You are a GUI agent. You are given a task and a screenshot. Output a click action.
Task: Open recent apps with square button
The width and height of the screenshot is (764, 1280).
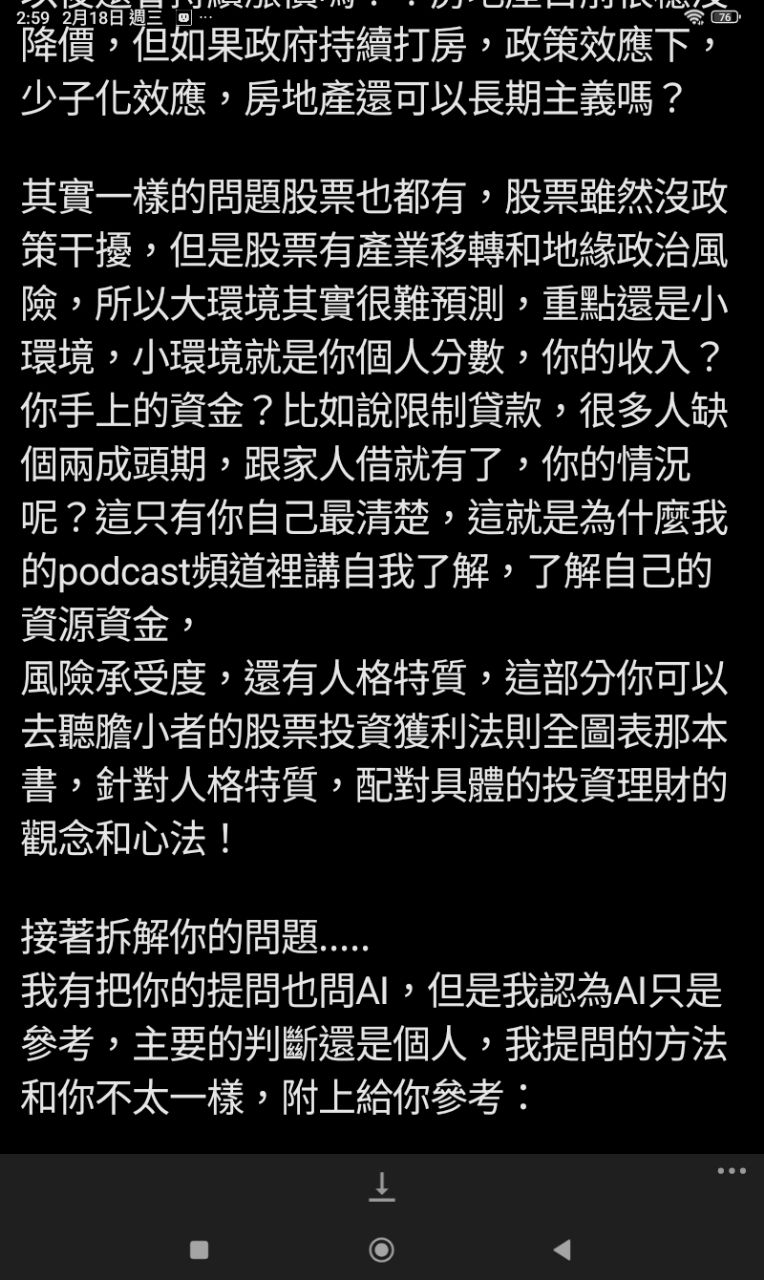click(x=199, y=1249)
